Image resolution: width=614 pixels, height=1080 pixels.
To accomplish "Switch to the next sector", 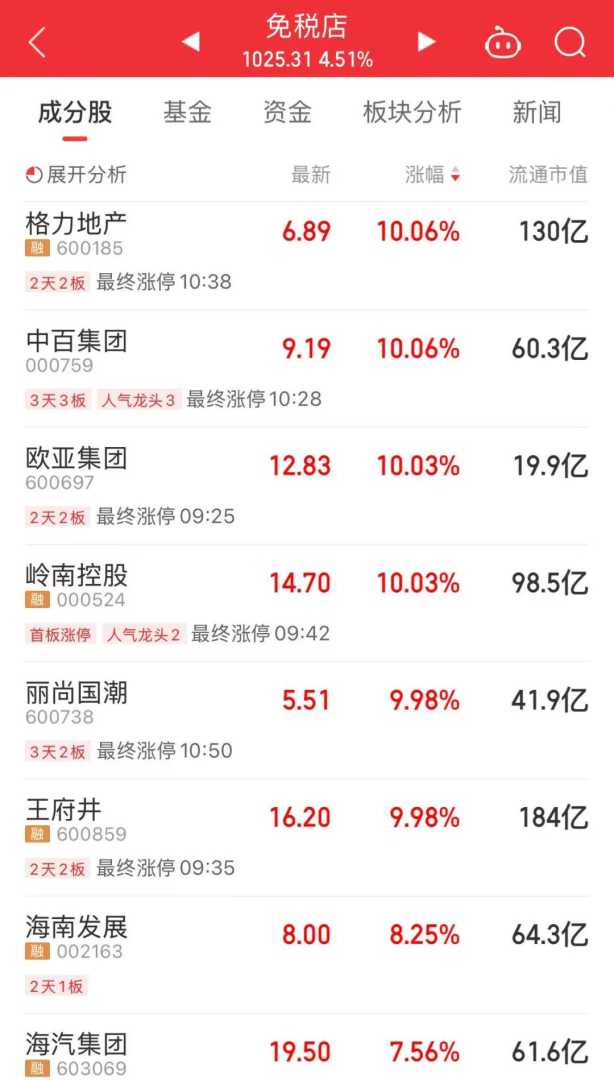I will coord(427,41).
